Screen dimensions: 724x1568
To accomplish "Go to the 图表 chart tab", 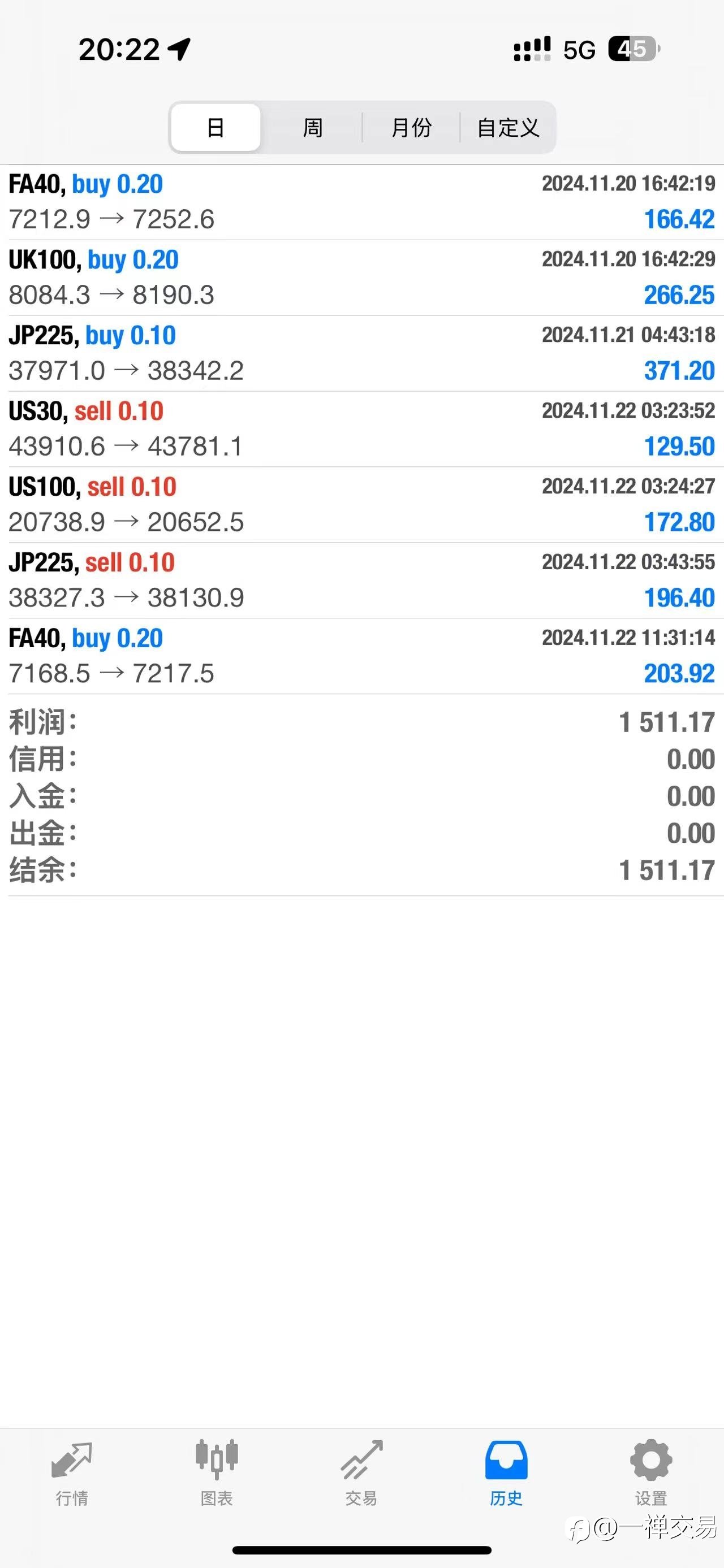I will tap(217, 1473).
